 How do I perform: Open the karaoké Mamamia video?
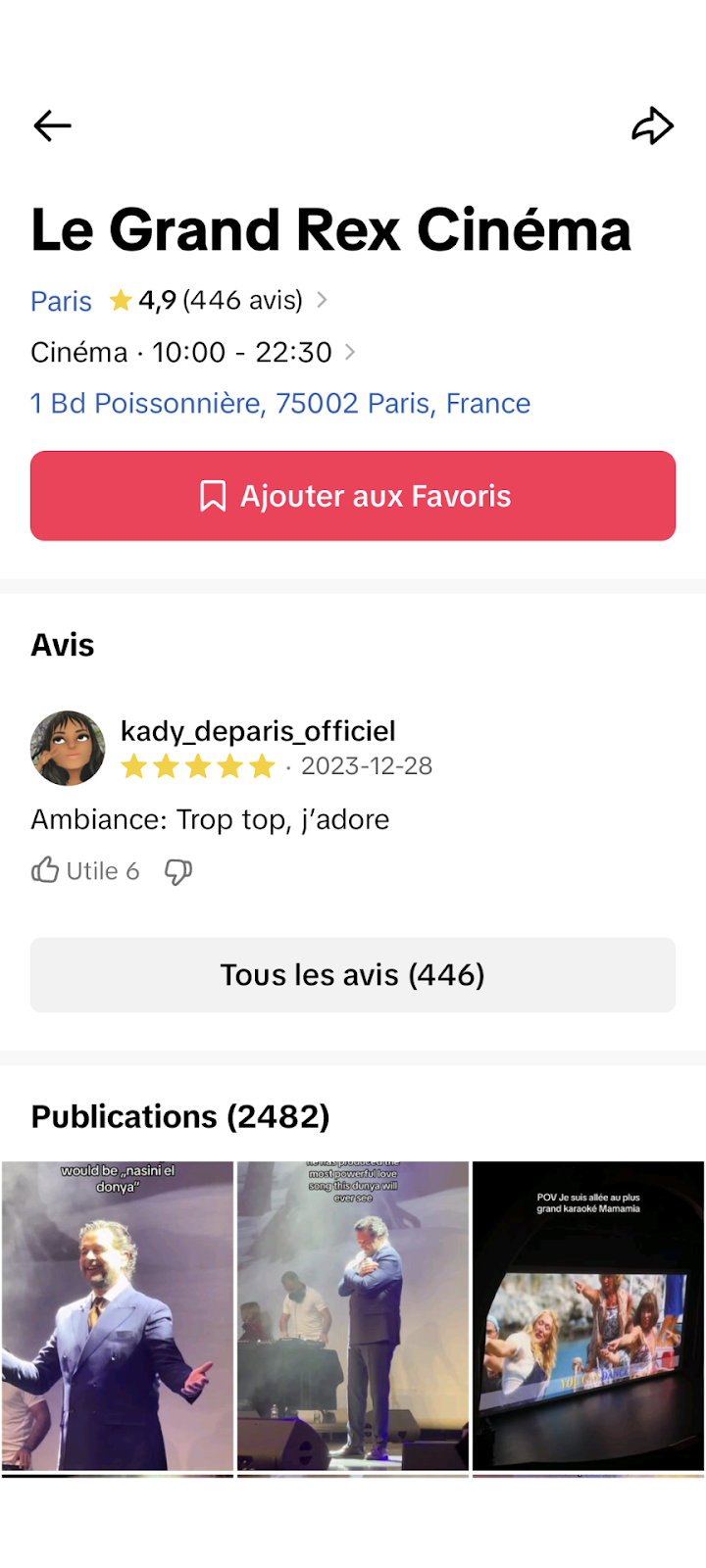(x=588, y=1316)
